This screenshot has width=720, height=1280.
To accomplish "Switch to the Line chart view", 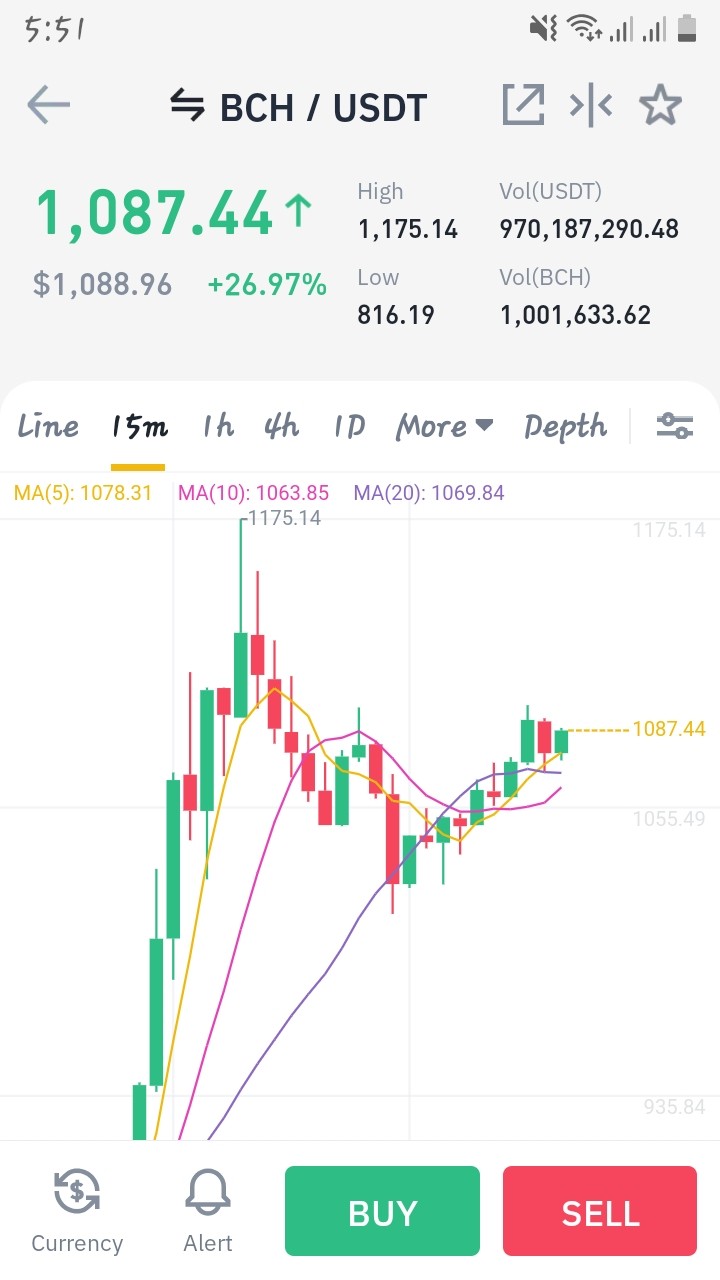I will tap(48, 427).
